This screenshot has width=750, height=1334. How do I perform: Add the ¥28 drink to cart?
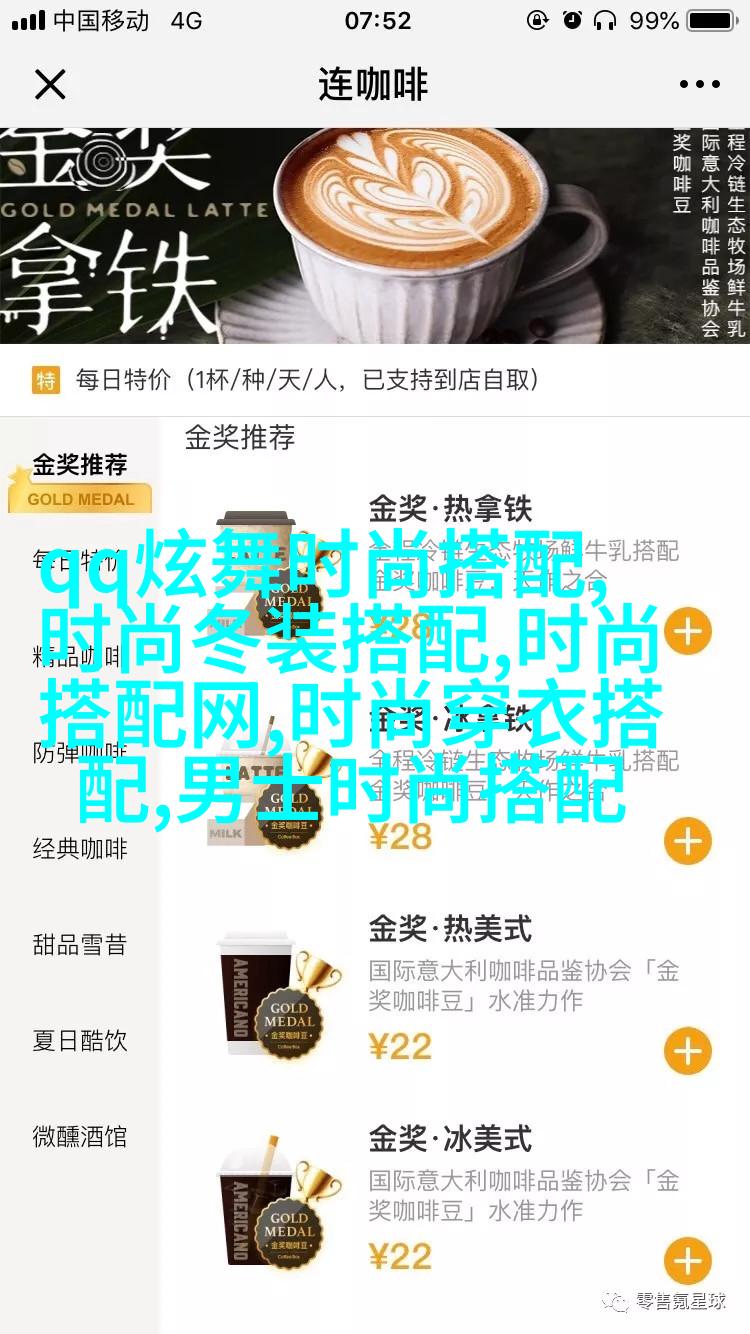pos(687,842)
